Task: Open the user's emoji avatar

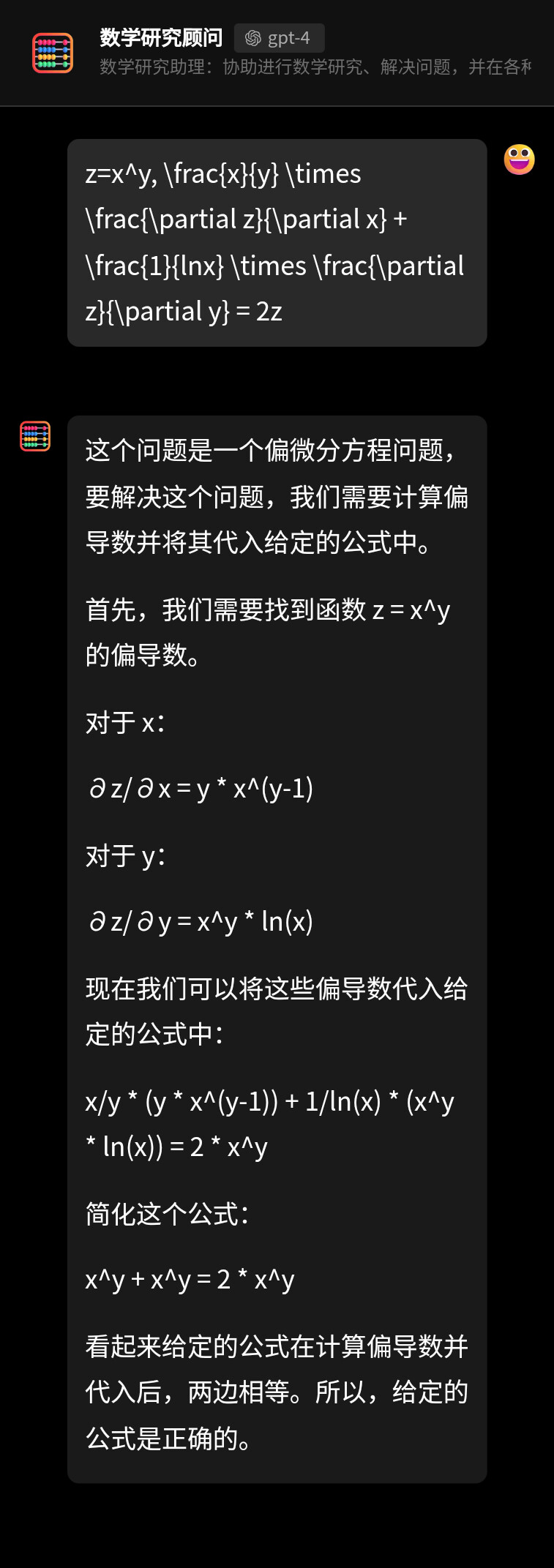Action: [520, 160]
